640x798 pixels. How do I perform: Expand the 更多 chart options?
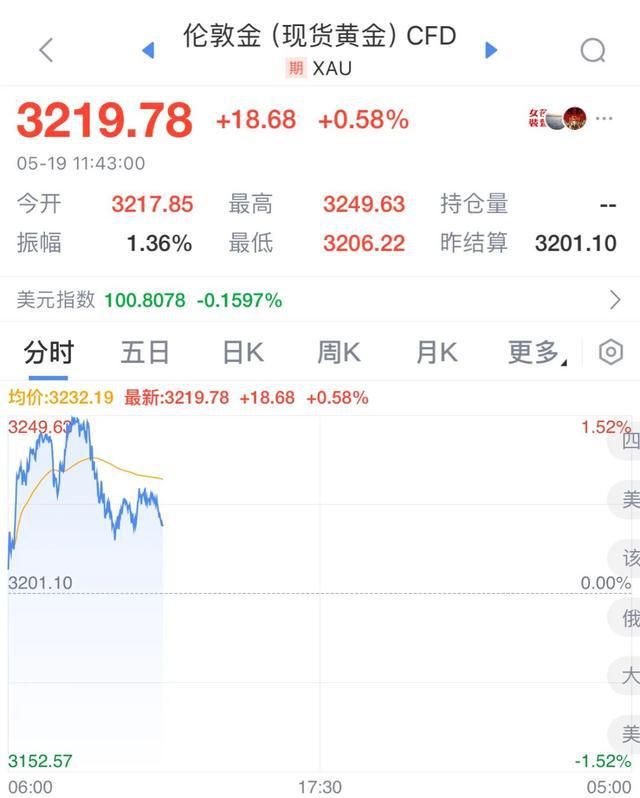(536, 352)
